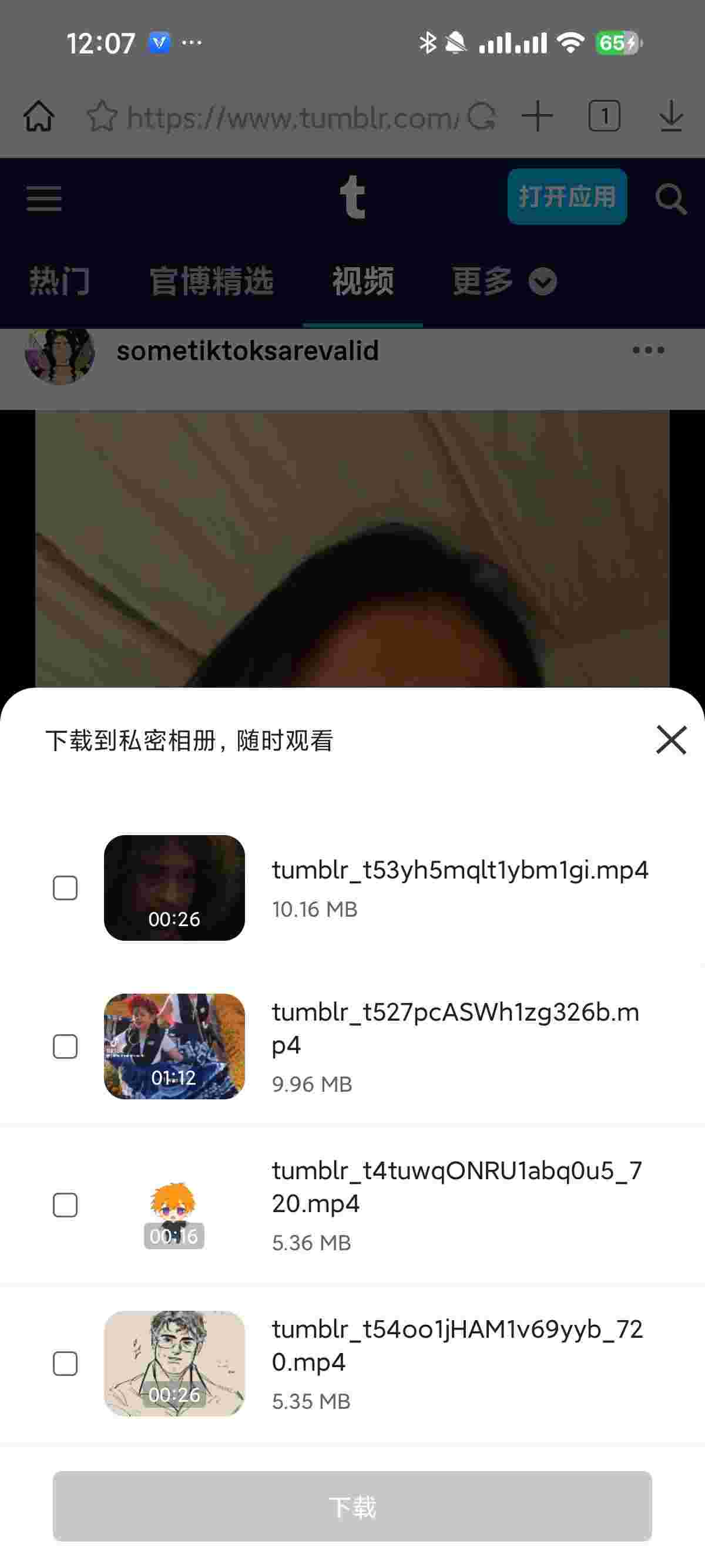Viewport: 705px width, 1568px height.
Task: Select the tumblr_t527pcASWh1zg326b.mp4 video
Action: pos(65,1048)
